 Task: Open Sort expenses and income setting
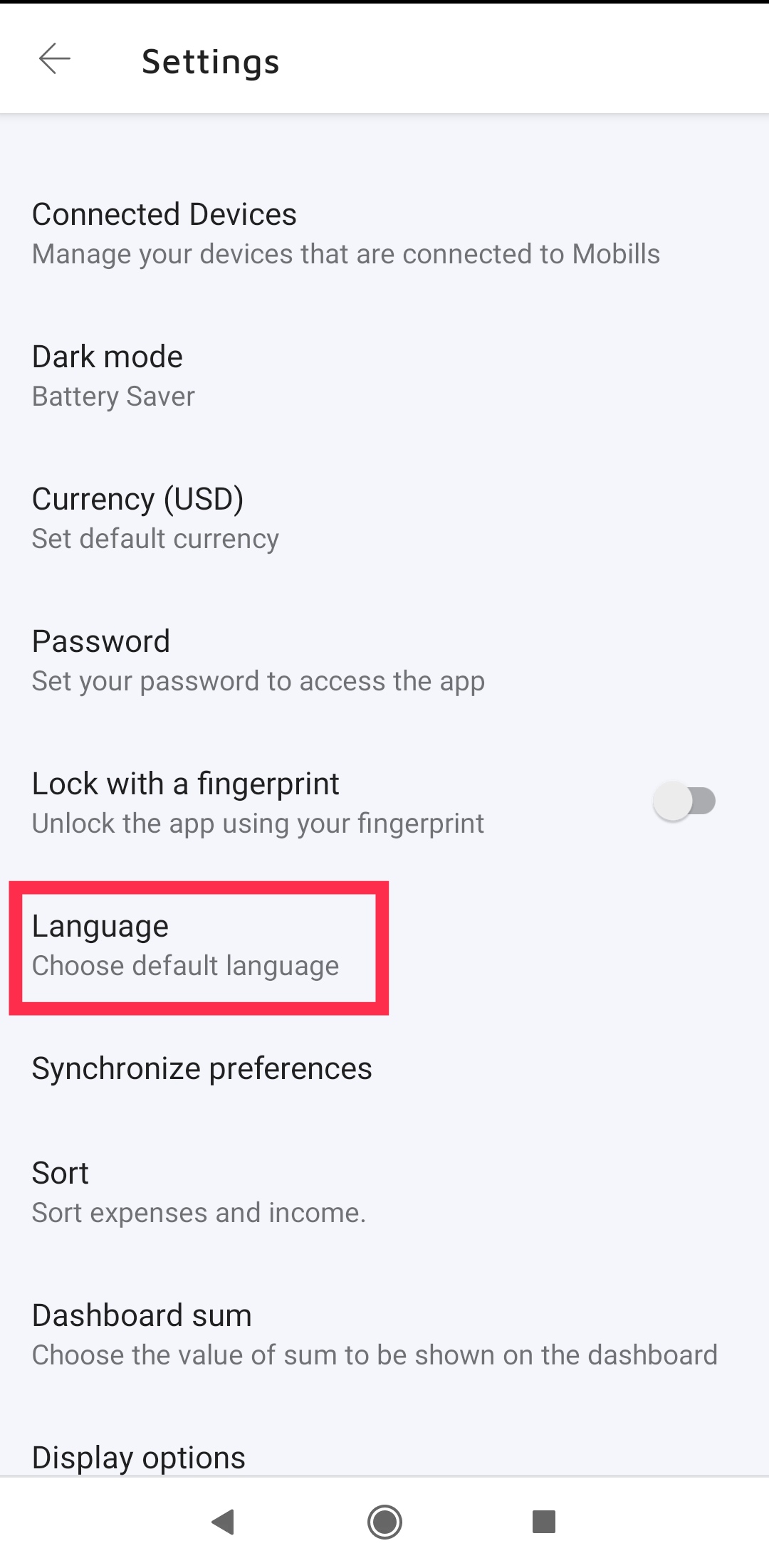tap(199, 1192)
